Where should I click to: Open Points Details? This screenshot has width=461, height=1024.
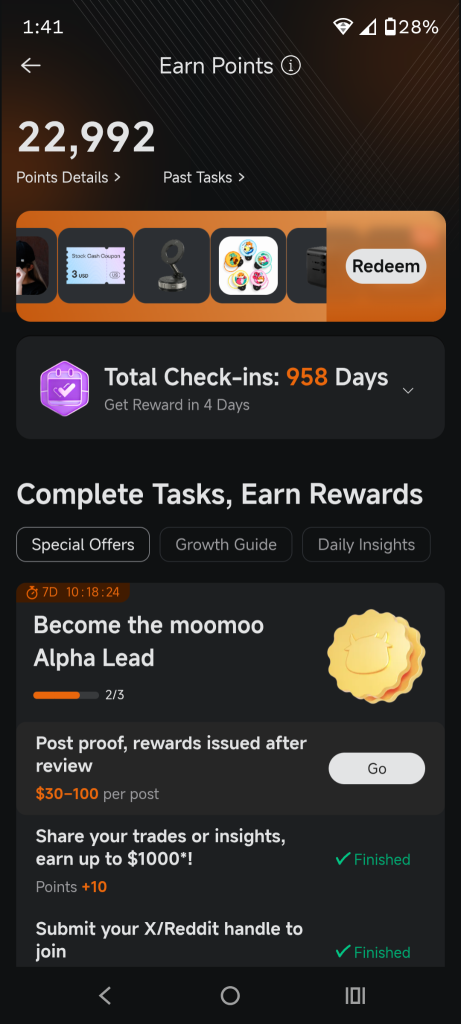click(69, 177)
